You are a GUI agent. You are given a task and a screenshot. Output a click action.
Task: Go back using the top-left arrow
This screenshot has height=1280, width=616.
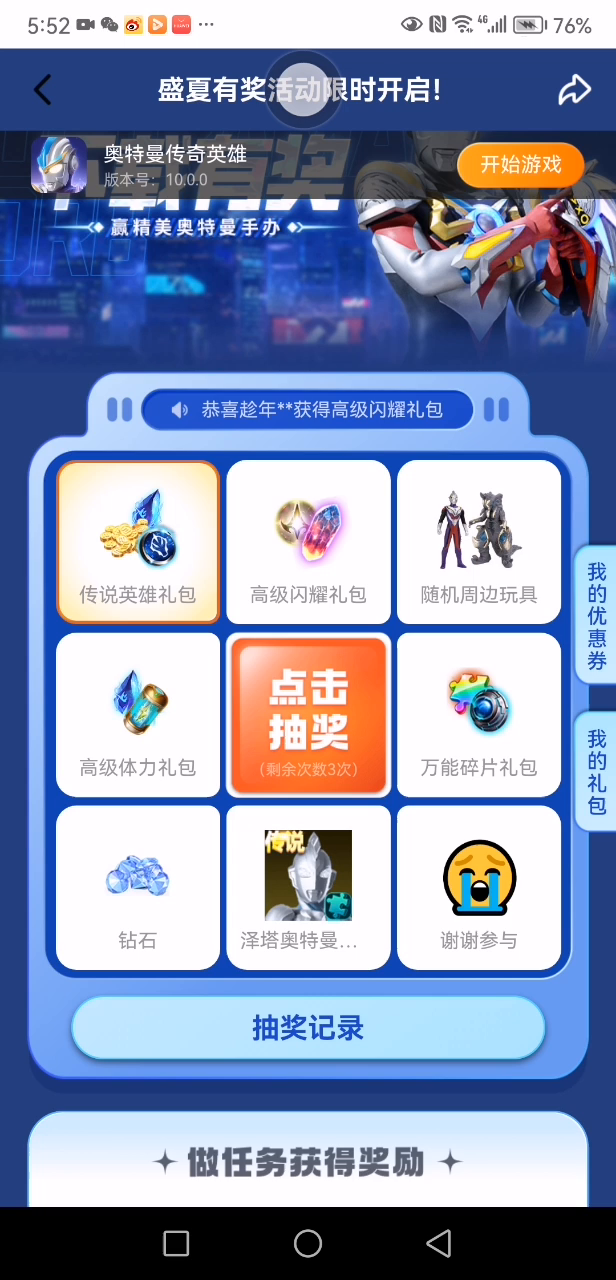tap(42, 90)
